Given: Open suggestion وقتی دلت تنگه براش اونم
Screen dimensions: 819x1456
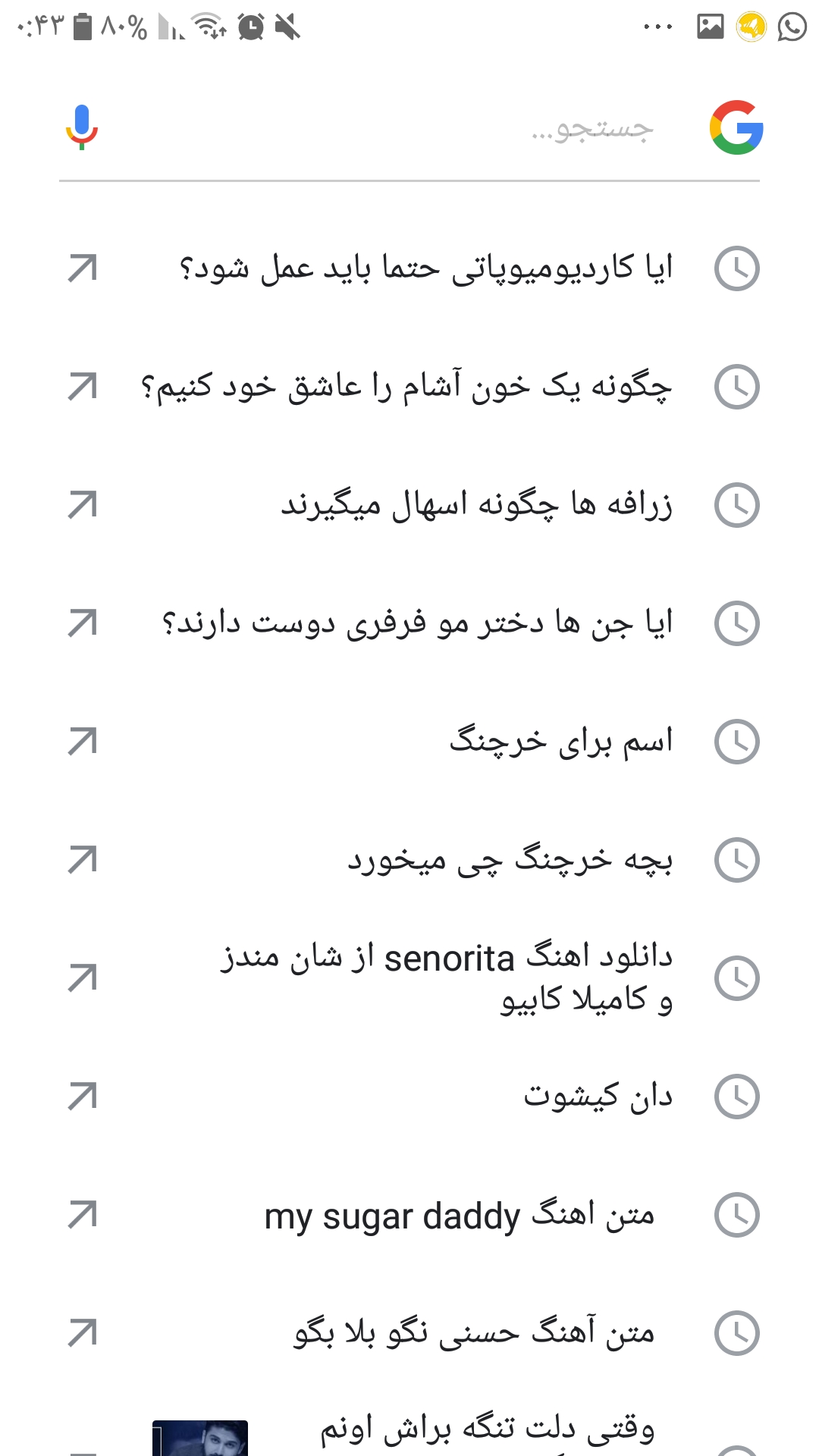Looking at the screenshot, I should [487, 1430].
